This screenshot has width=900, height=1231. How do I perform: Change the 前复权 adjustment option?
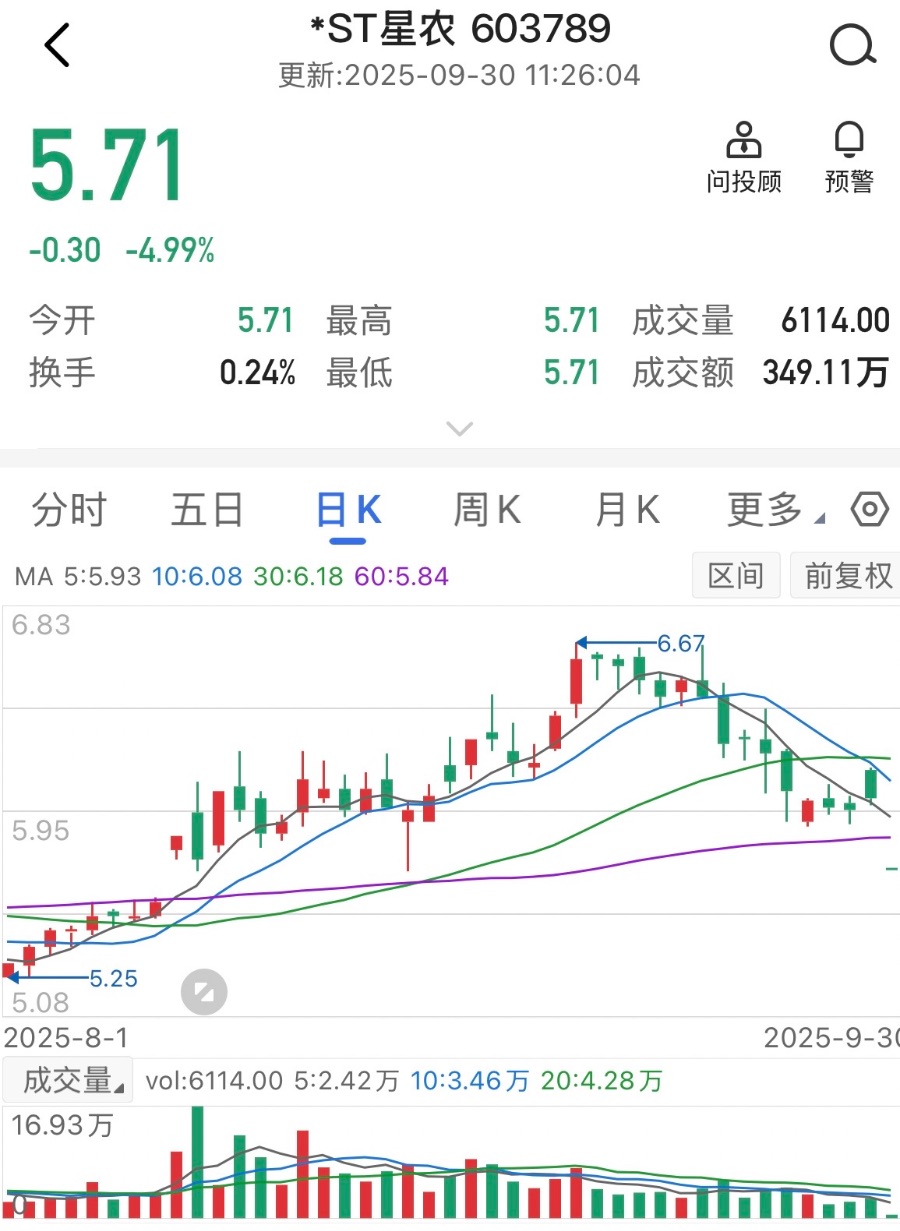click(x=847, y=576)
